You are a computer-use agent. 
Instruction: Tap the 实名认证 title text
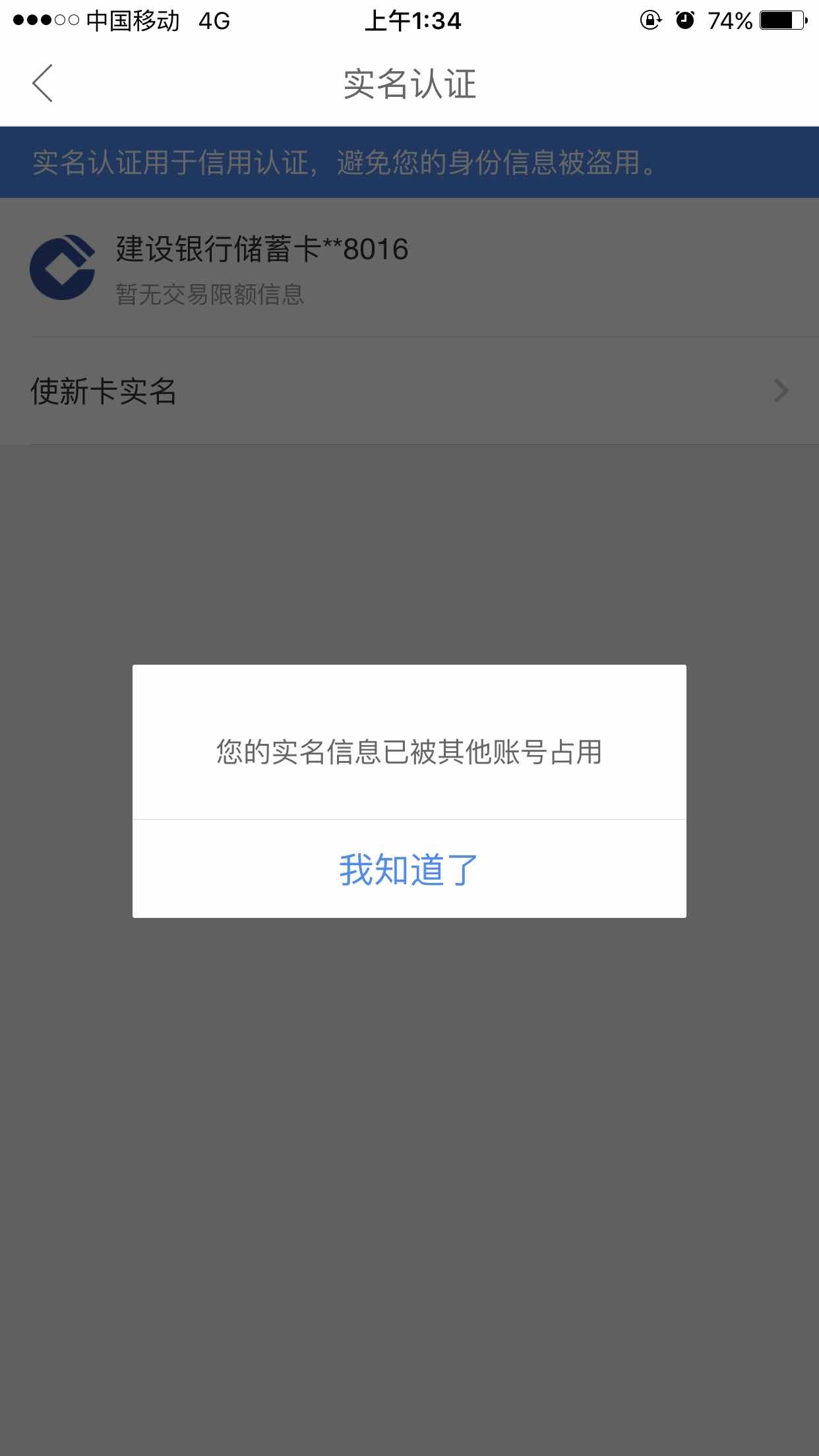[409, 84]
